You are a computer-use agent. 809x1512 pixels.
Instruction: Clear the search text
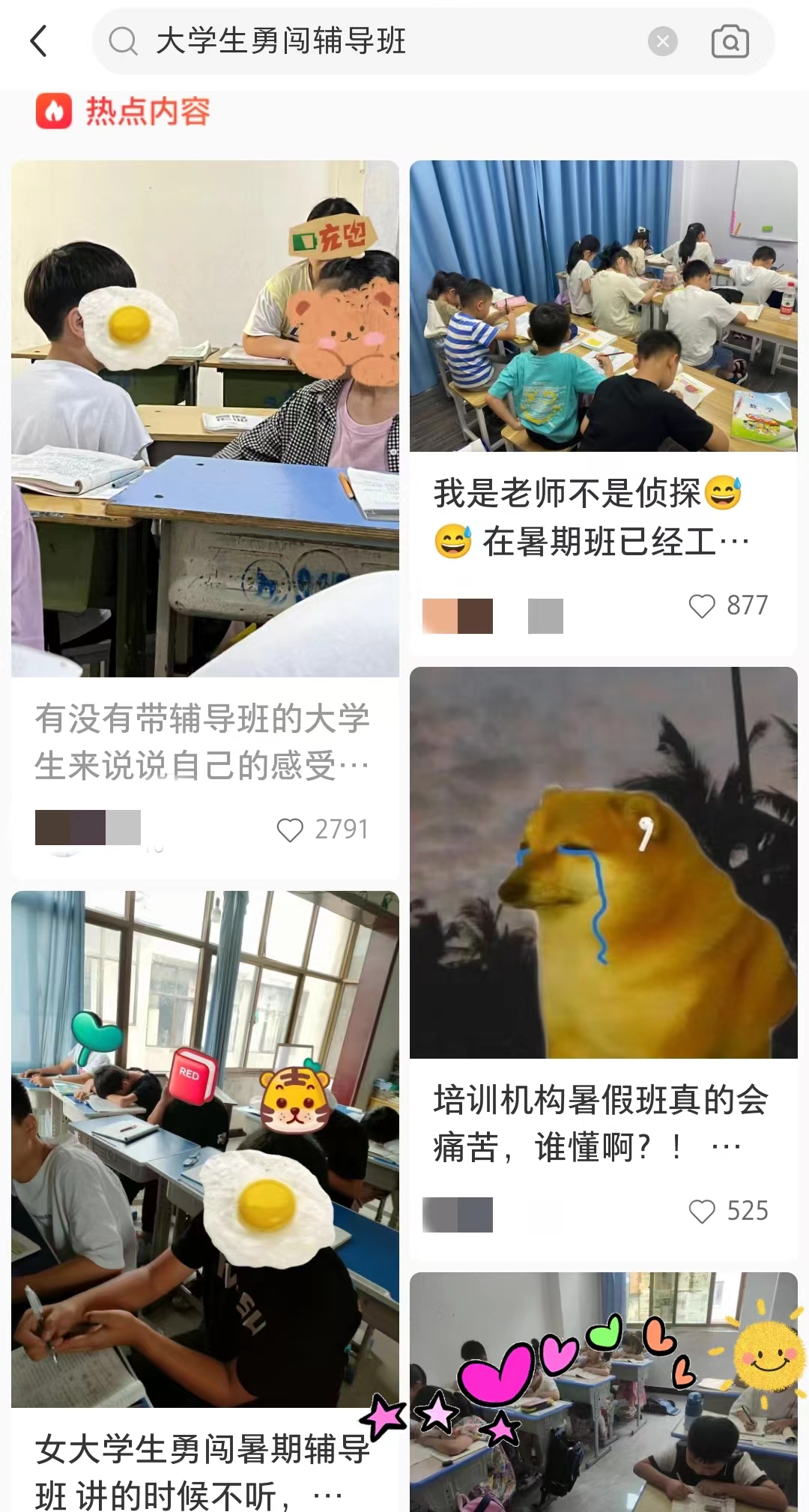662,41
